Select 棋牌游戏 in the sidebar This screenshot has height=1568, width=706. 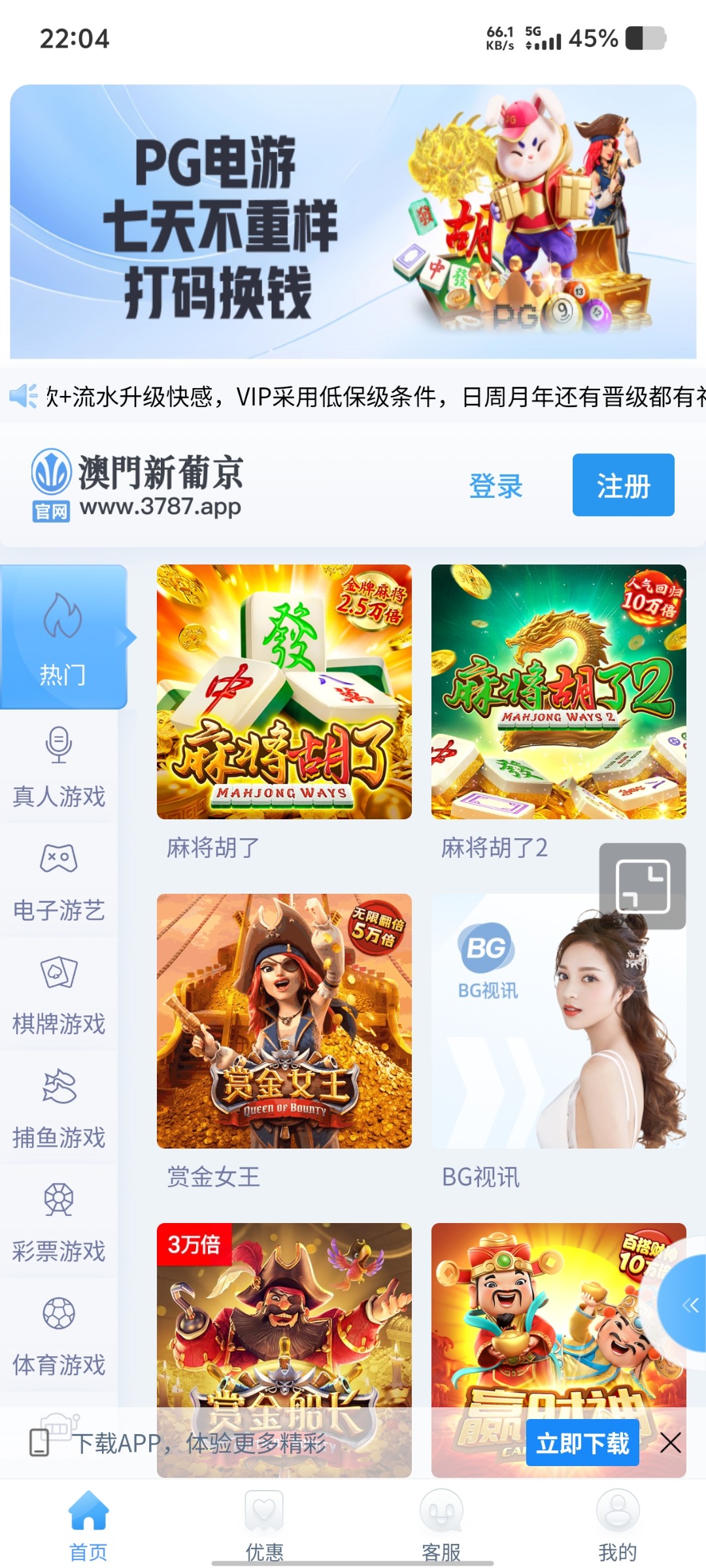[x=59, y=993]
